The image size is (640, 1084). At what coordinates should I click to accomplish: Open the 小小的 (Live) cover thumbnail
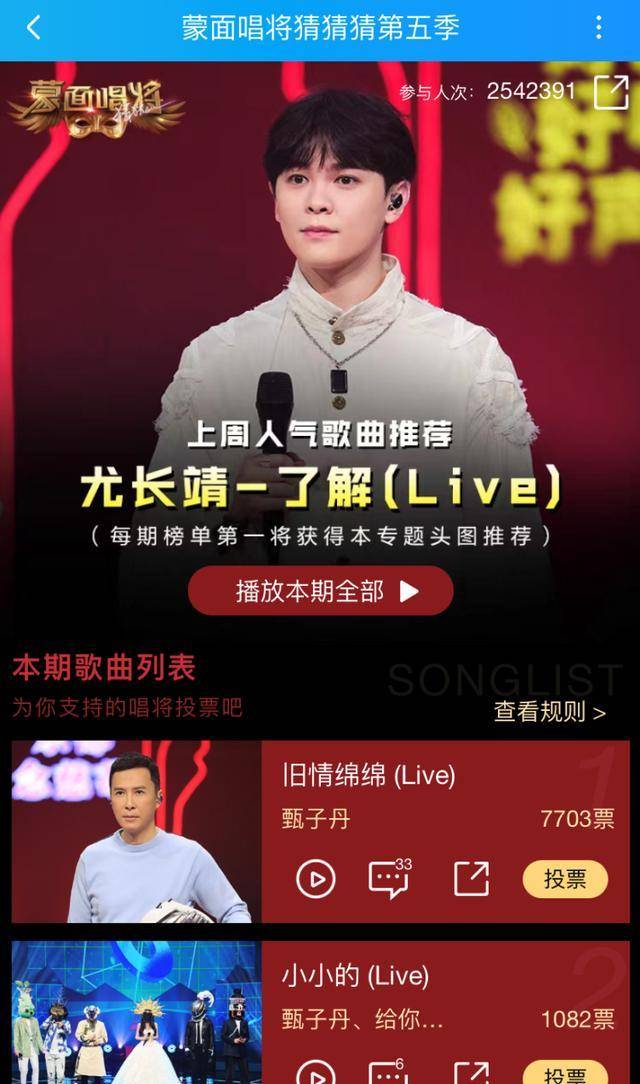pos(137,1012)
